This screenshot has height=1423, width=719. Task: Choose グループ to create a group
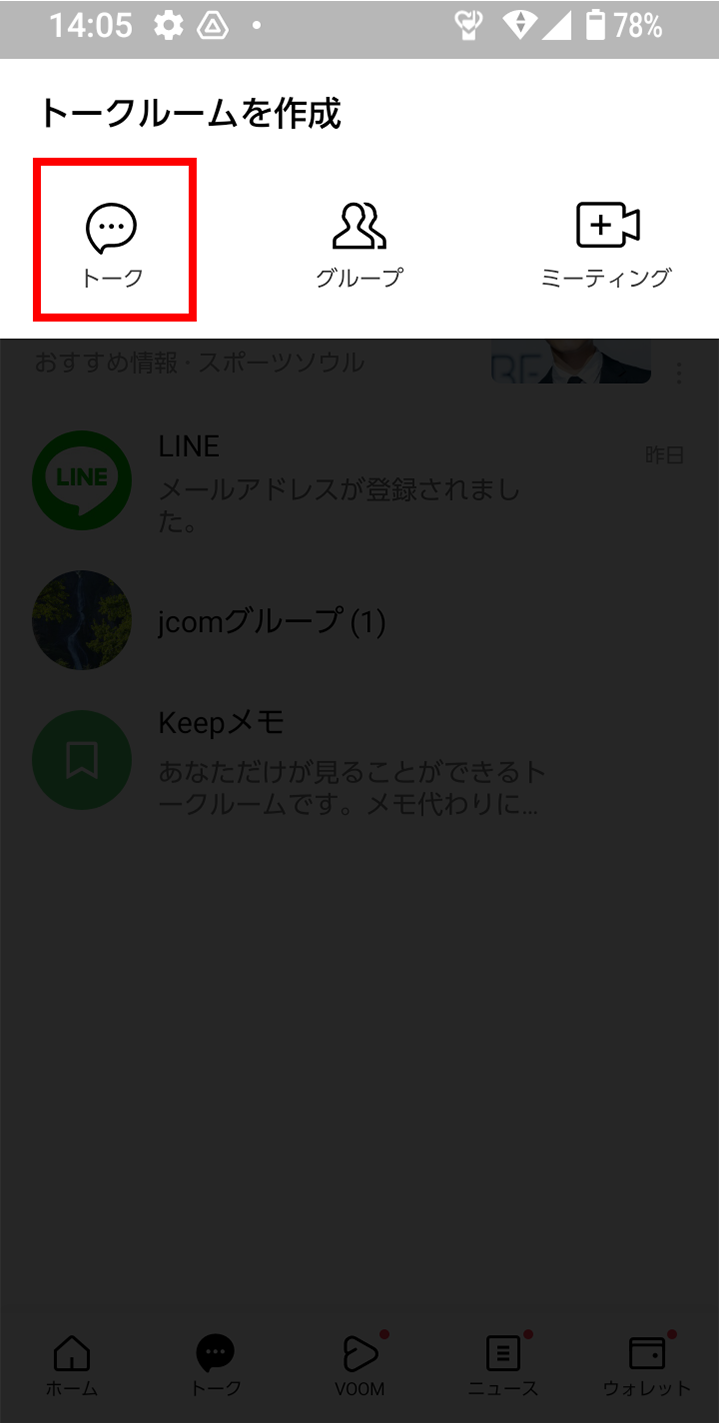click(x=359, y=241)
